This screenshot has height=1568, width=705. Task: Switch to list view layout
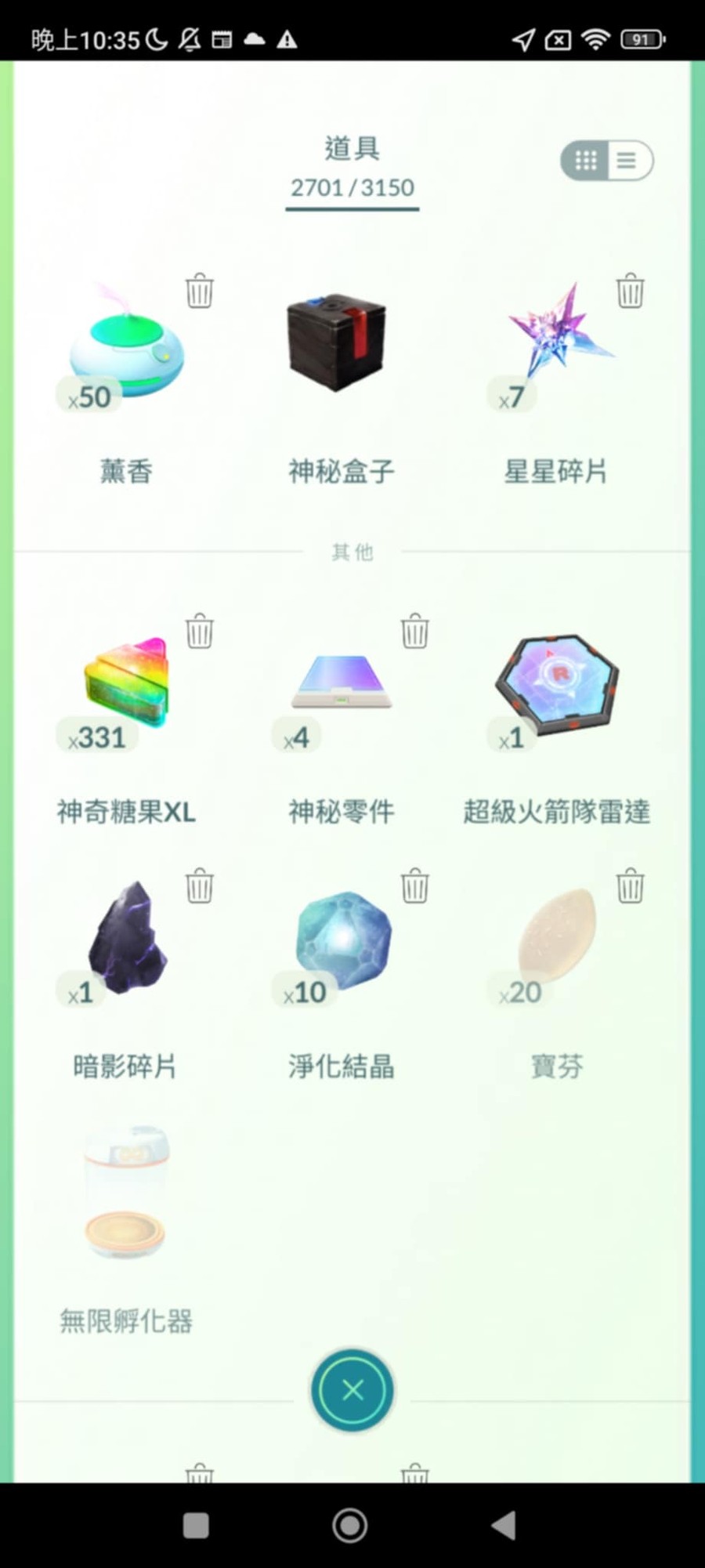[627, 161]
